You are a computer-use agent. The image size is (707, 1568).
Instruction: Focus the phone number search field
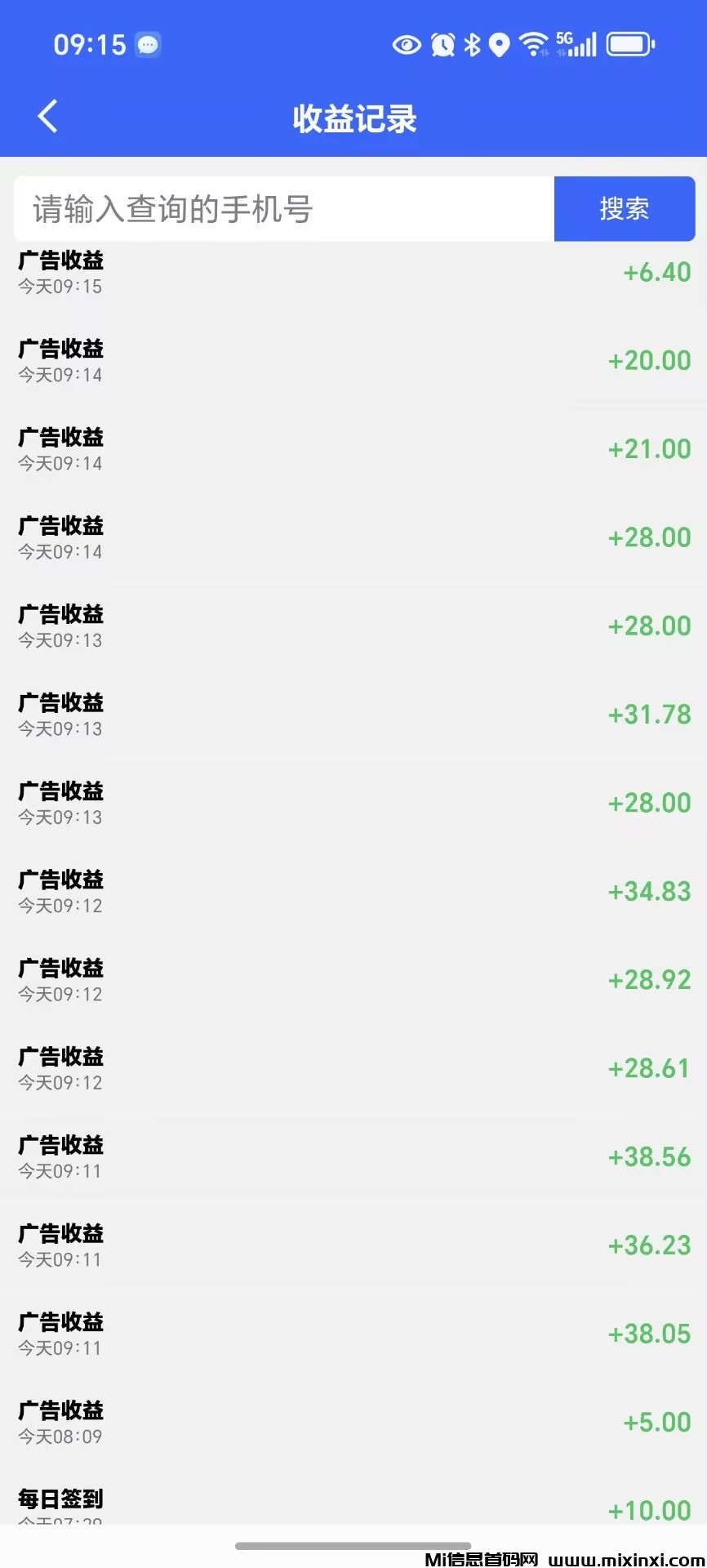click(284, 209)
